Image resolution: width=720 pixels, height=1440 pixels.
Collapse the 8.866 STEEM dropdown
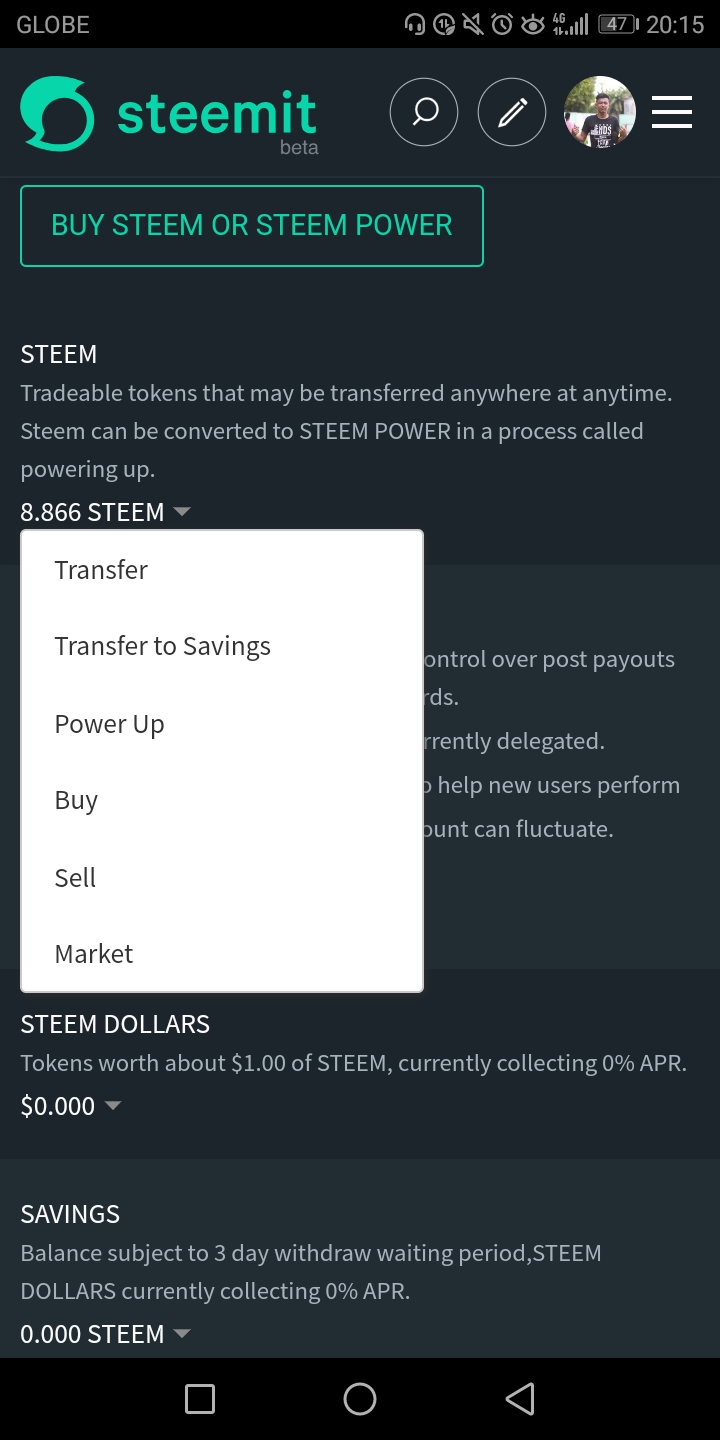pyautogui.click(x=105, y=512)
